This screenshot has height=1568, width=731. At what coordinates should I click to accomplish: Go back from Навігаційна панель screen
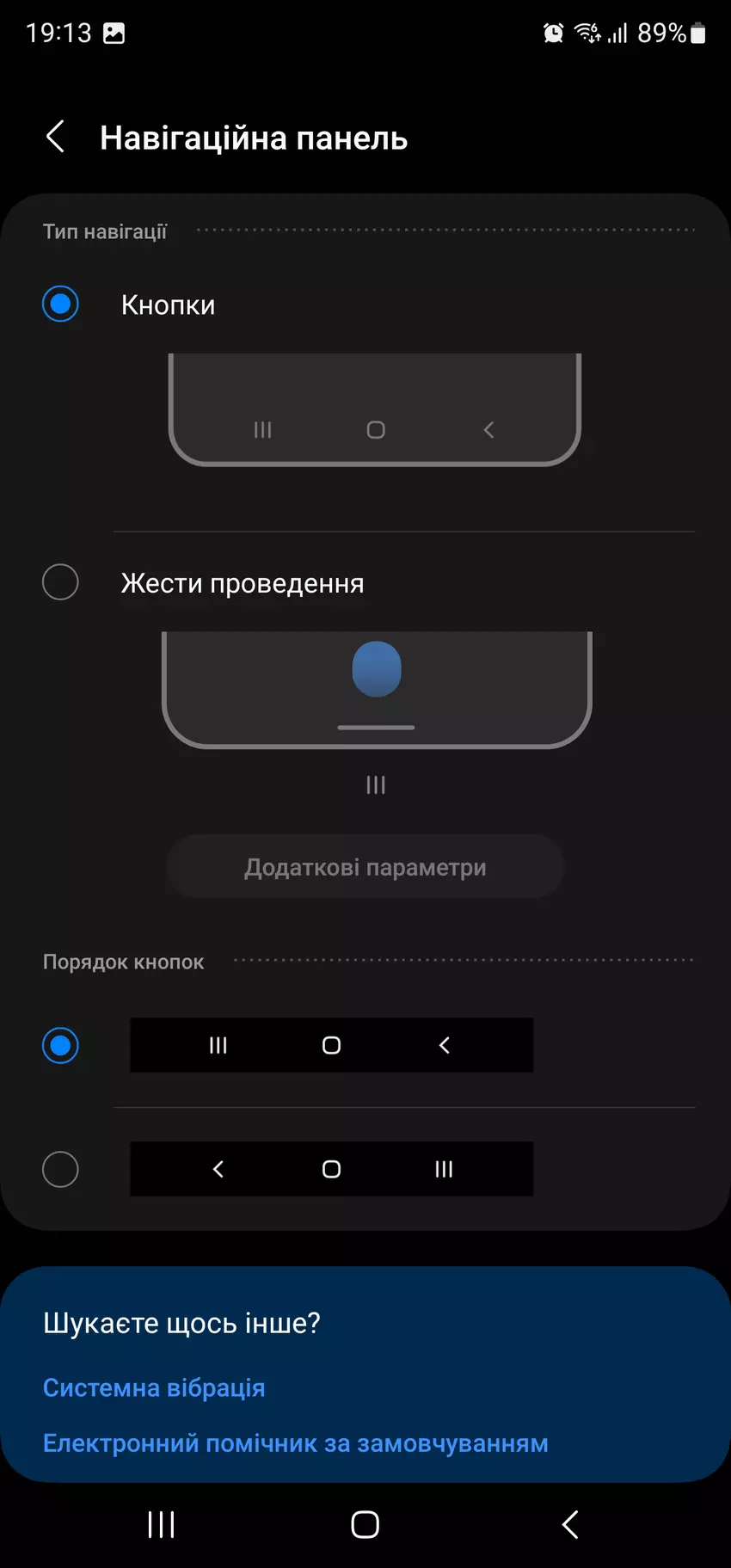[56, 137]
